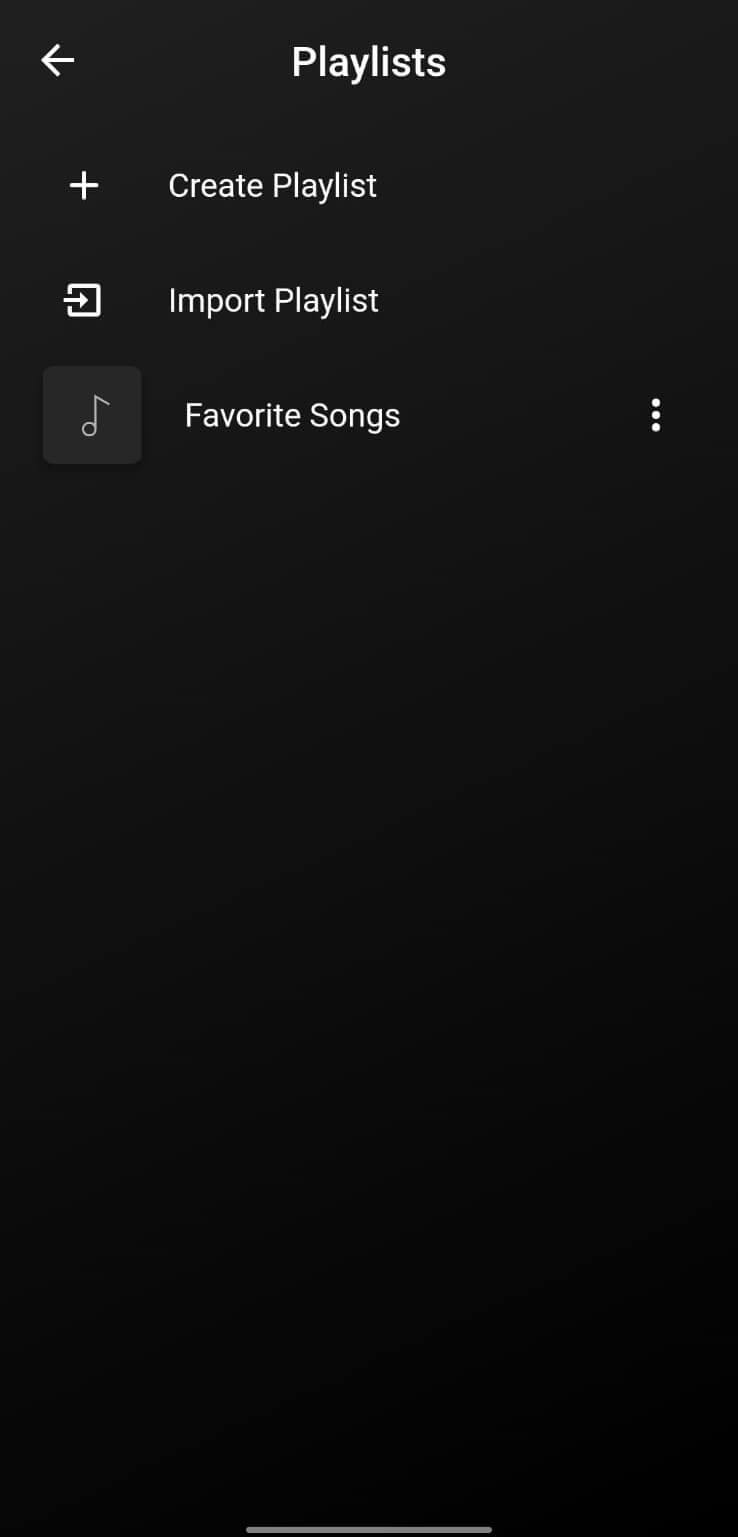This screenshot has width=738, height=1537.
Task: Go back using the arrow
Action: coord(58,61)
